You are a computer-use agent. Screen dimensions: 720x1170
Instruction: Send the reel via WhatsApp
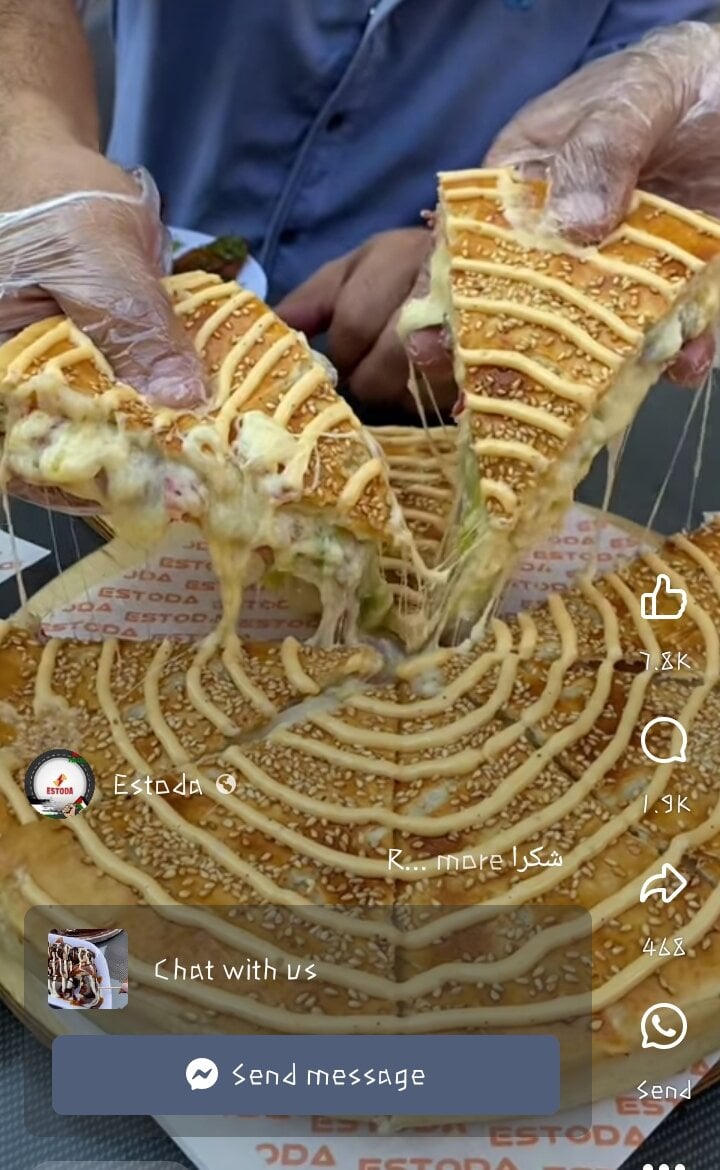tap(663, 1027)
